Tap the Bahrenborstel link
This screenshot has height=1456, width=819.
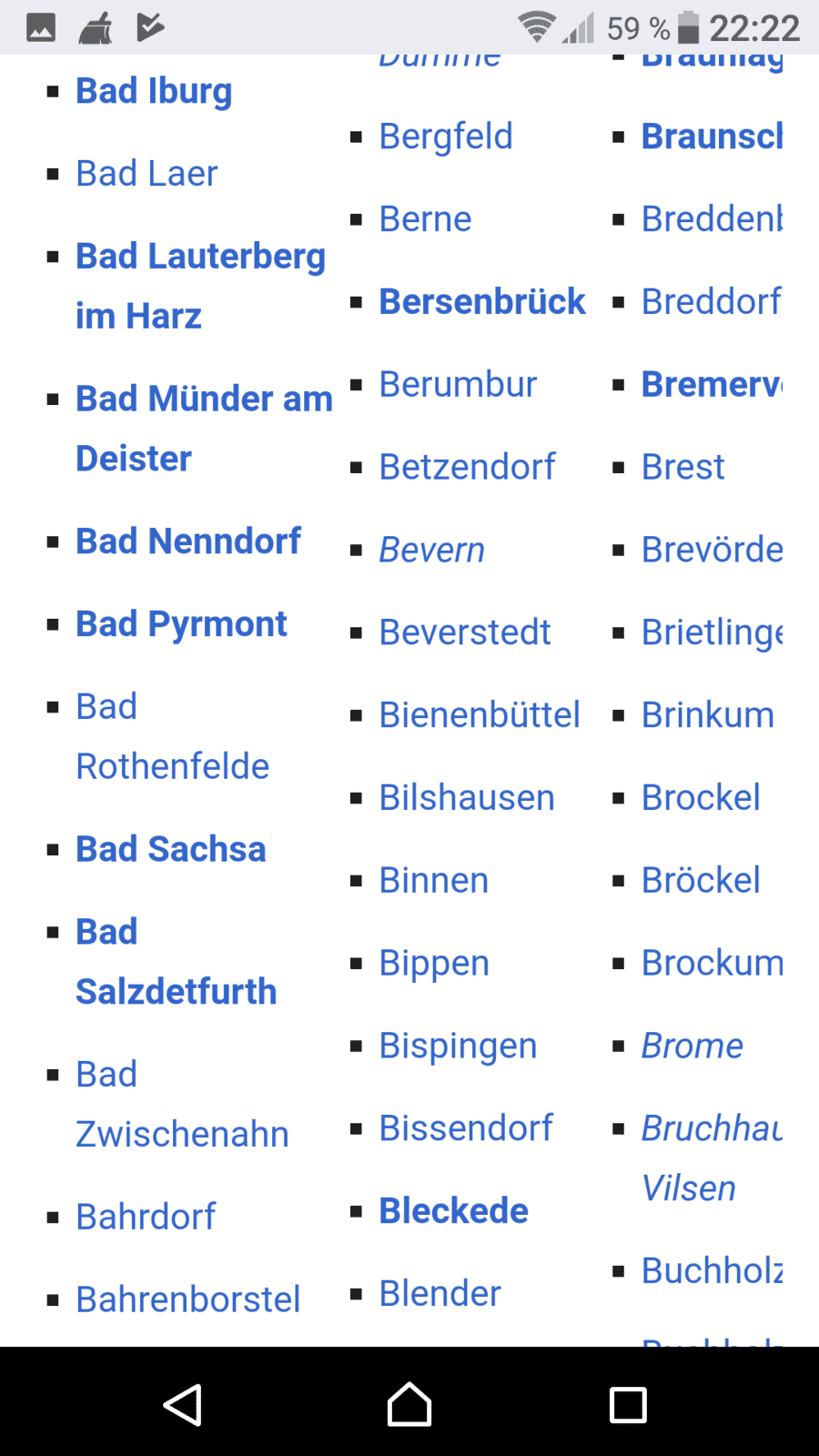point(187,1299)
